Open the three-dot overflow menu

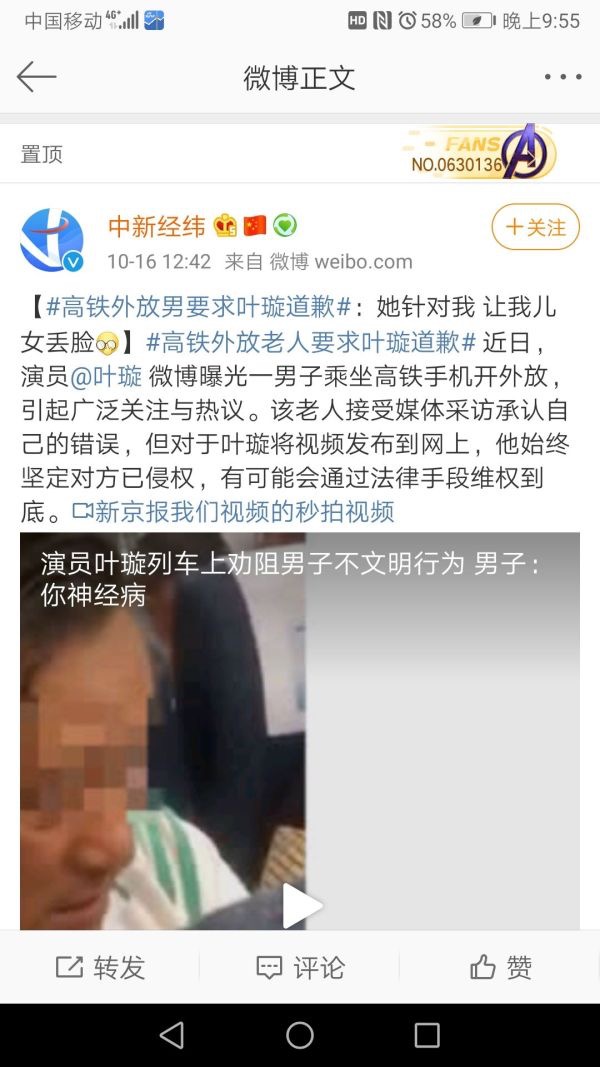(x=562, y=77)
